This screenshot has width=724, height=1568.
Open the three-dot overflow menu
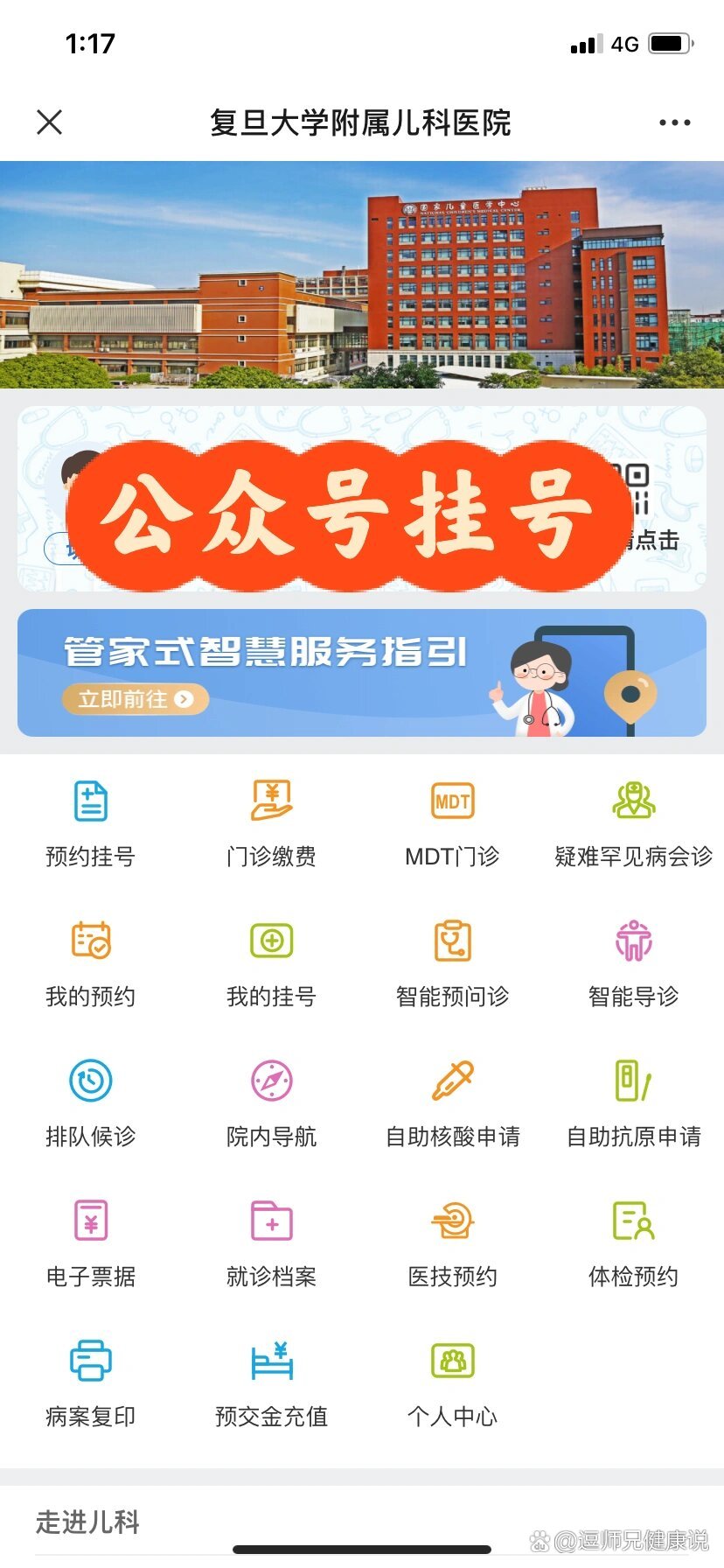[x=674, y=122]
